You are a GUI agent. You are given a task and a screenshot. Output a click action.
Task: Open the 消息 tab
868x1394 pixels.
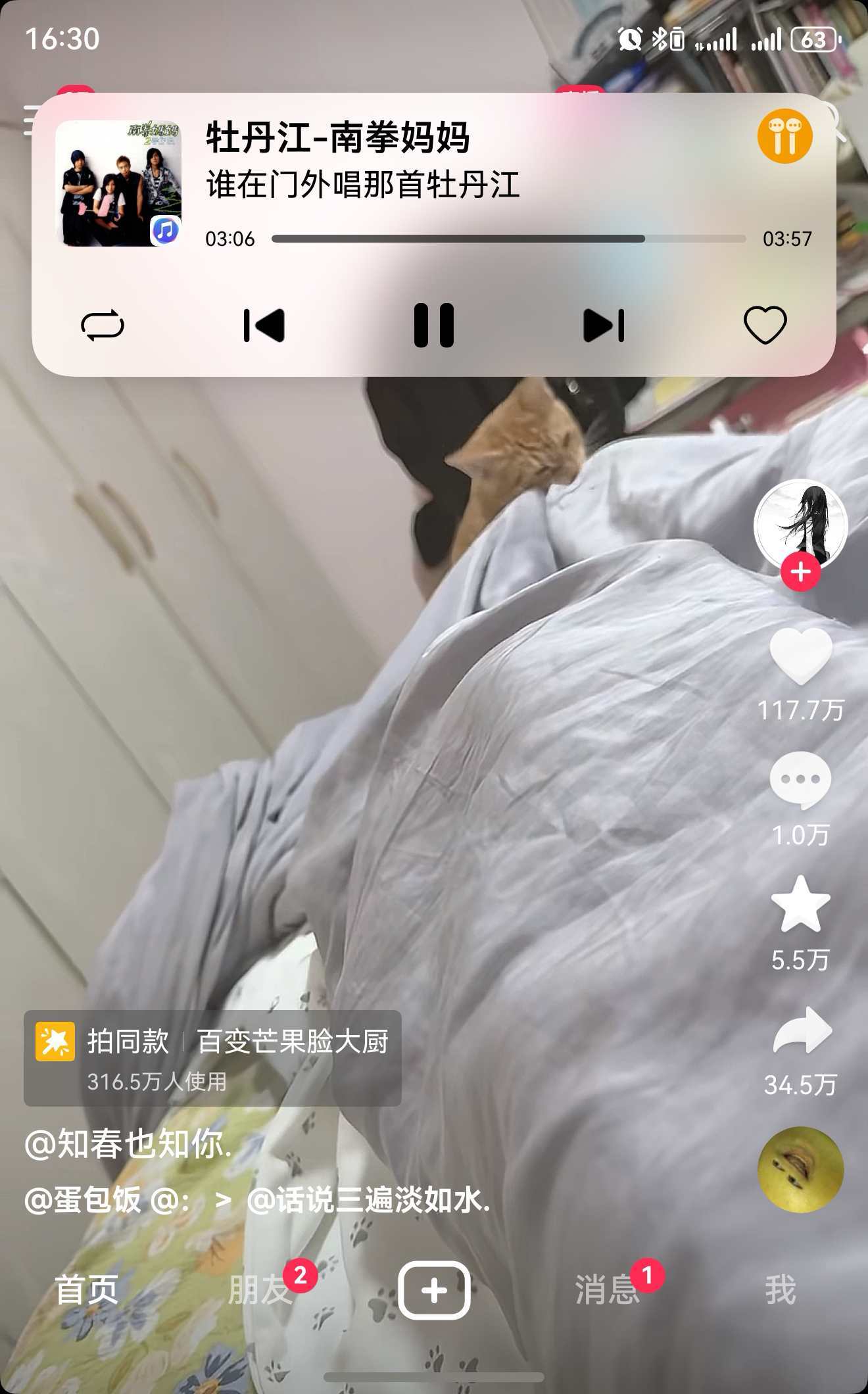tap(606, 1289)
